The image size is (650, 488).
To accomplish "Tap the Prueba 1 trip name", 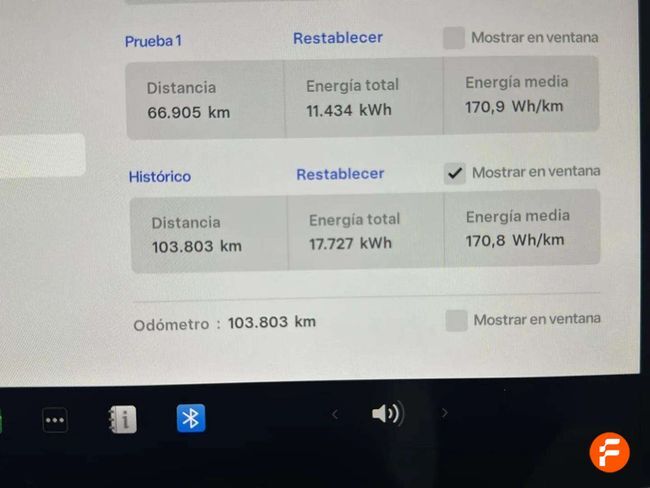I will [153, 41].
